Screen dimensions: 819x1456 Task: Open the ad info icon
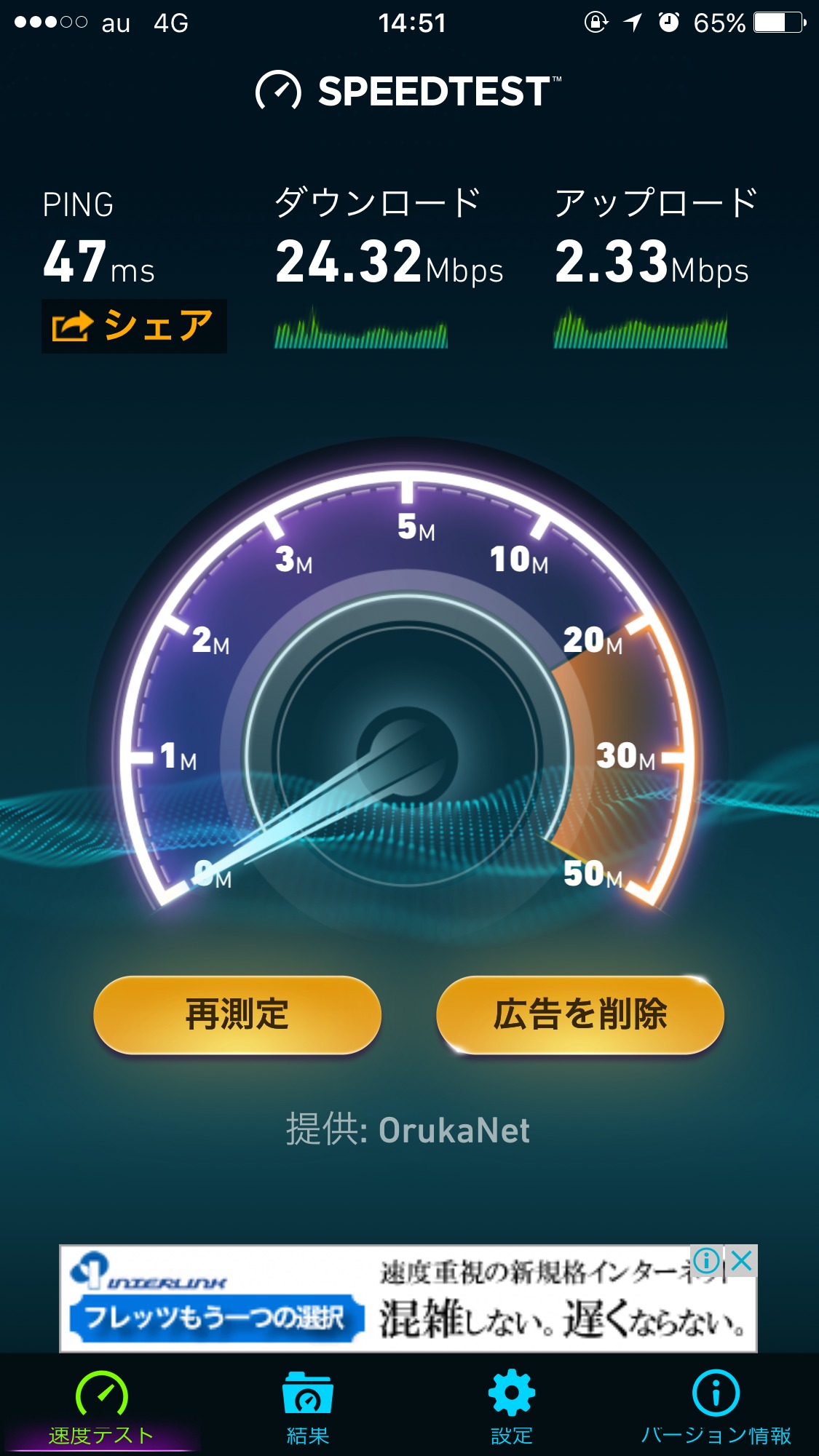(x=707, y=1260)
